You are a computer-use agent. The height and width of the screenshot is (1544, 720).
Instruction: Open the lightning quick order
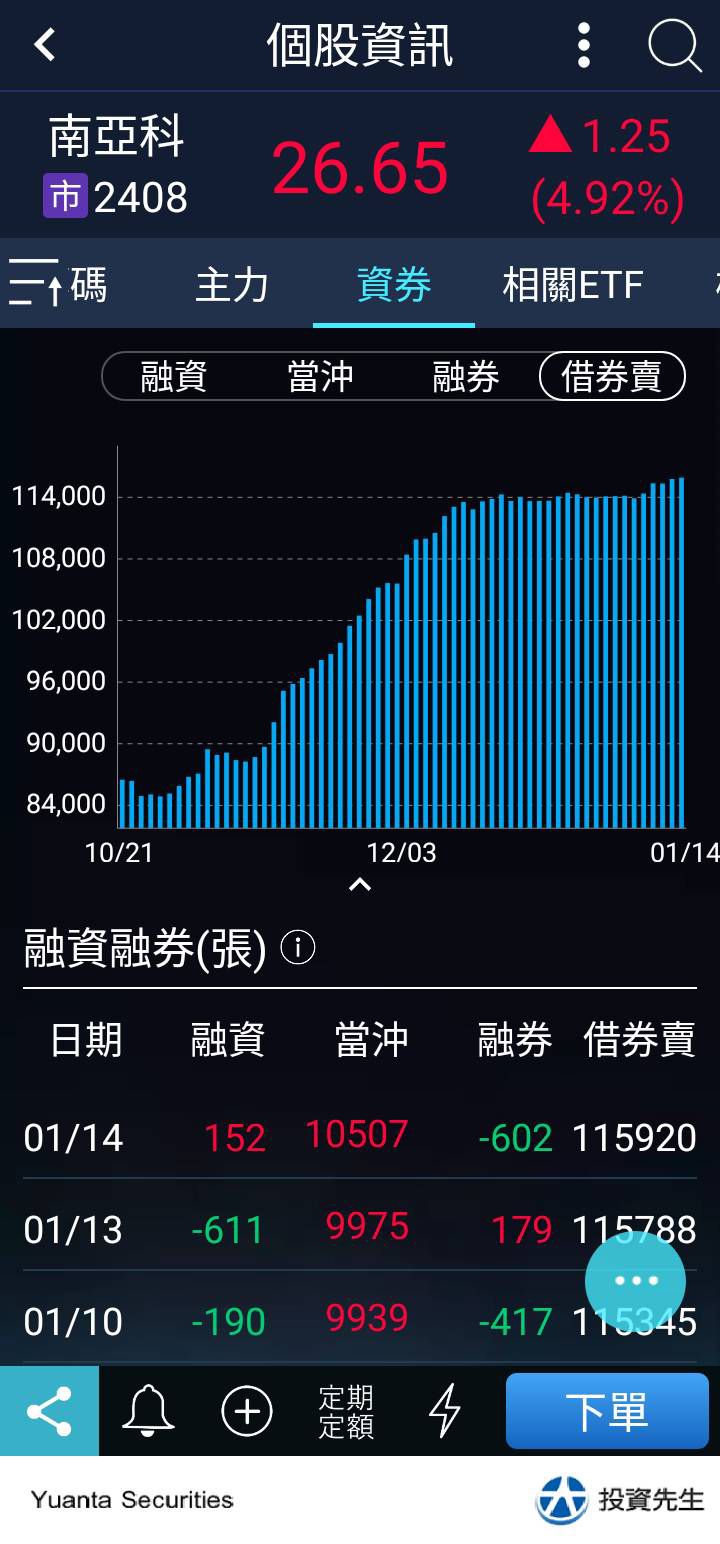coord(444,1411)
